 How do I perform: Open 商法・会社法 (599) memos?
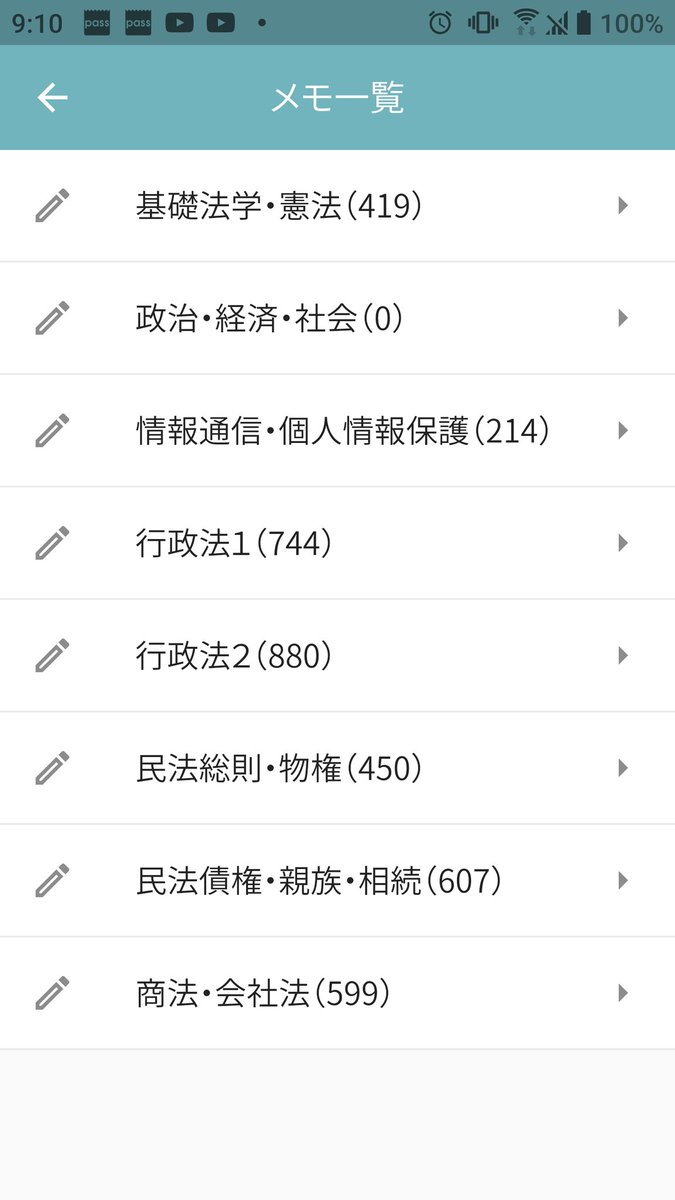click(337, 994)
